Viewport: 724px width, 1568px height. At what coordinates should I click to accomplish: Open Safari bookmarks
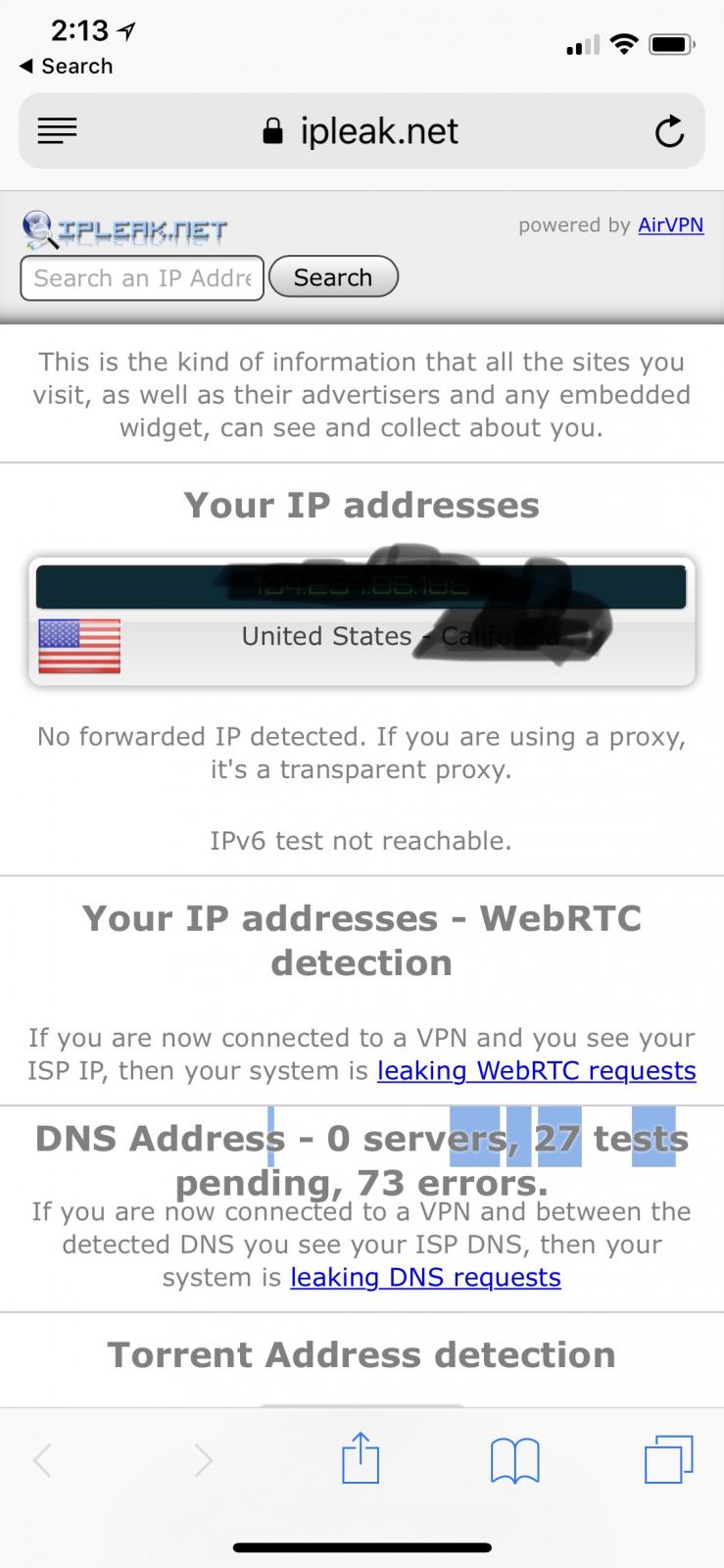(514, 1461)
